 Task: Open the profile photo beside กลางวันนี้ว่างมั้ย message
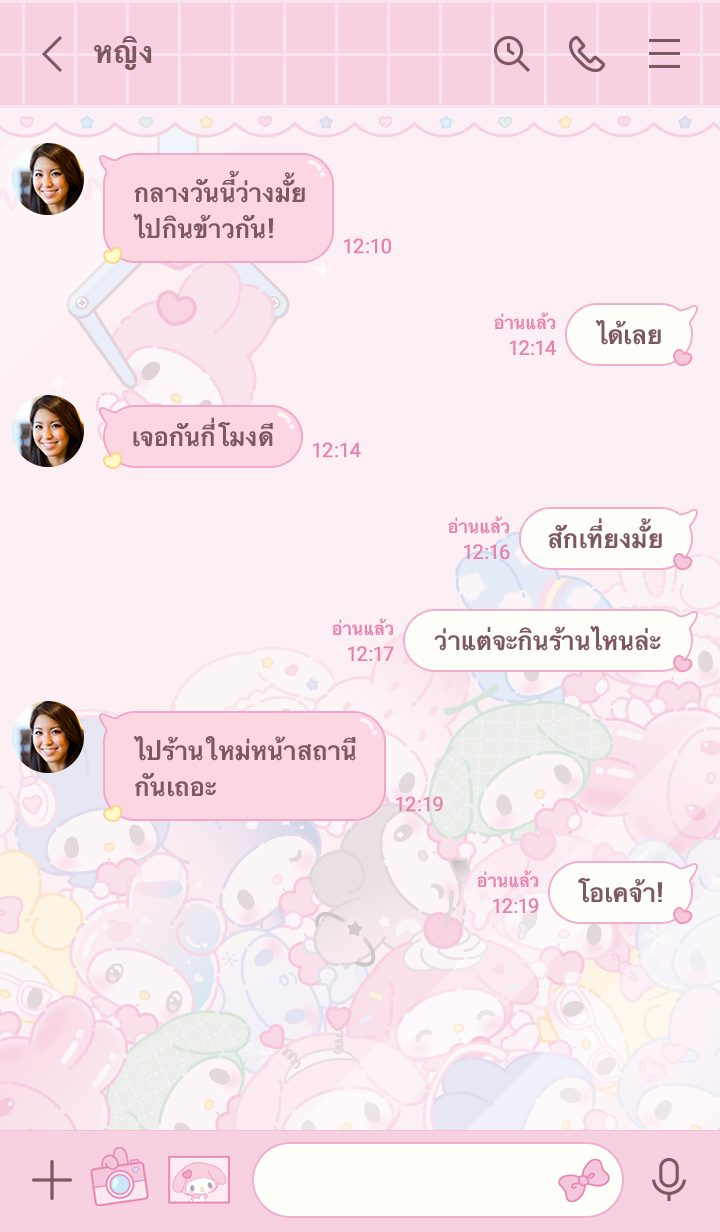click(48, 180)
